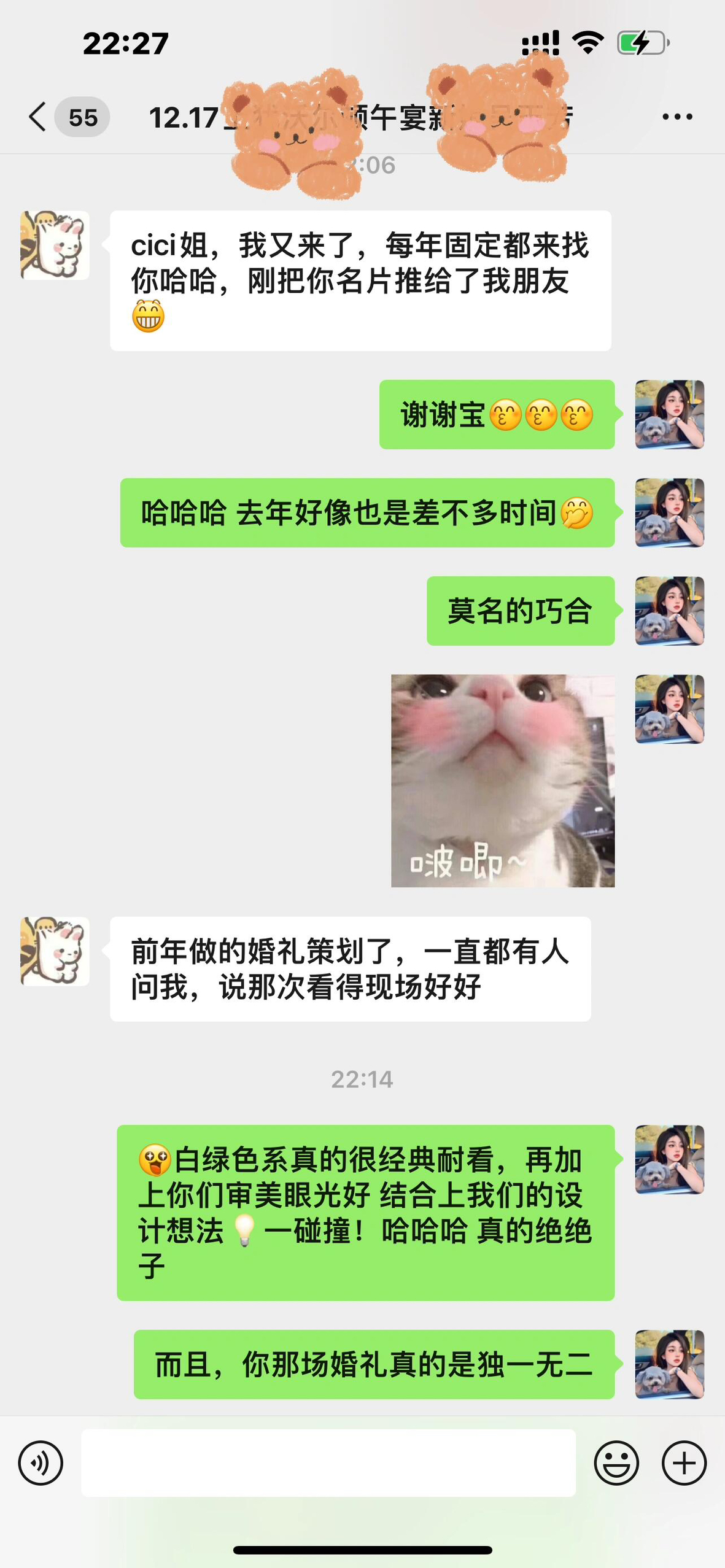Go back to the chat list
725x1568 pixels.
(x=38, y=117)
